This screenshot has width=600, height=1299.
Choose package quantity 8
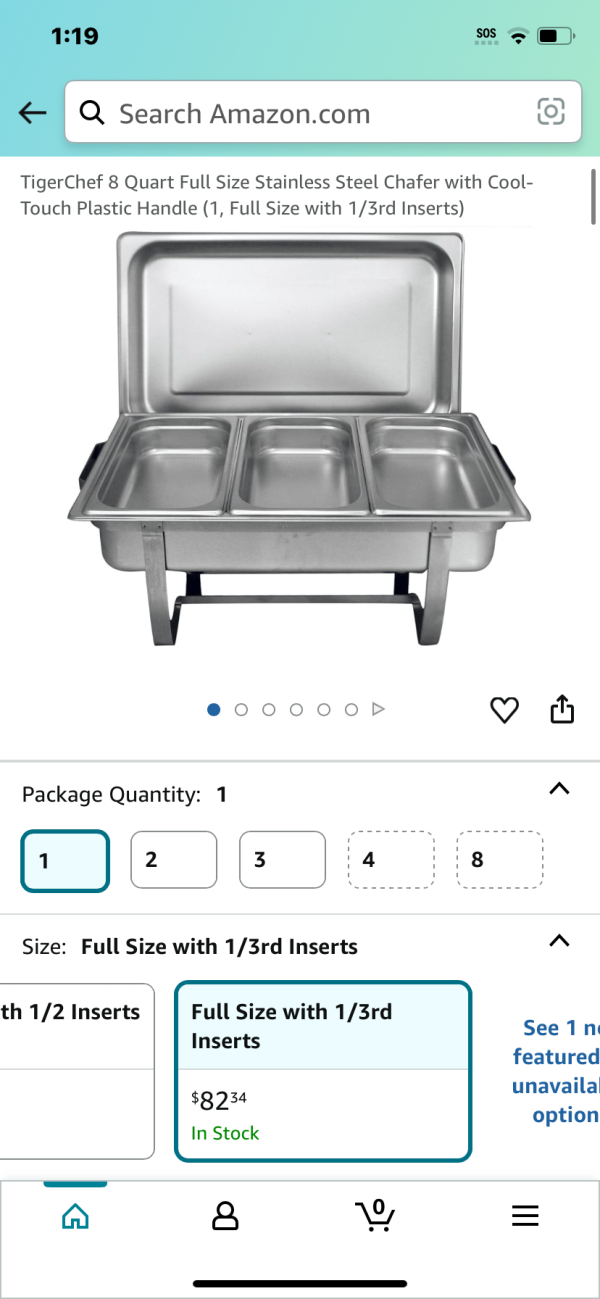(x=499, y=860)
